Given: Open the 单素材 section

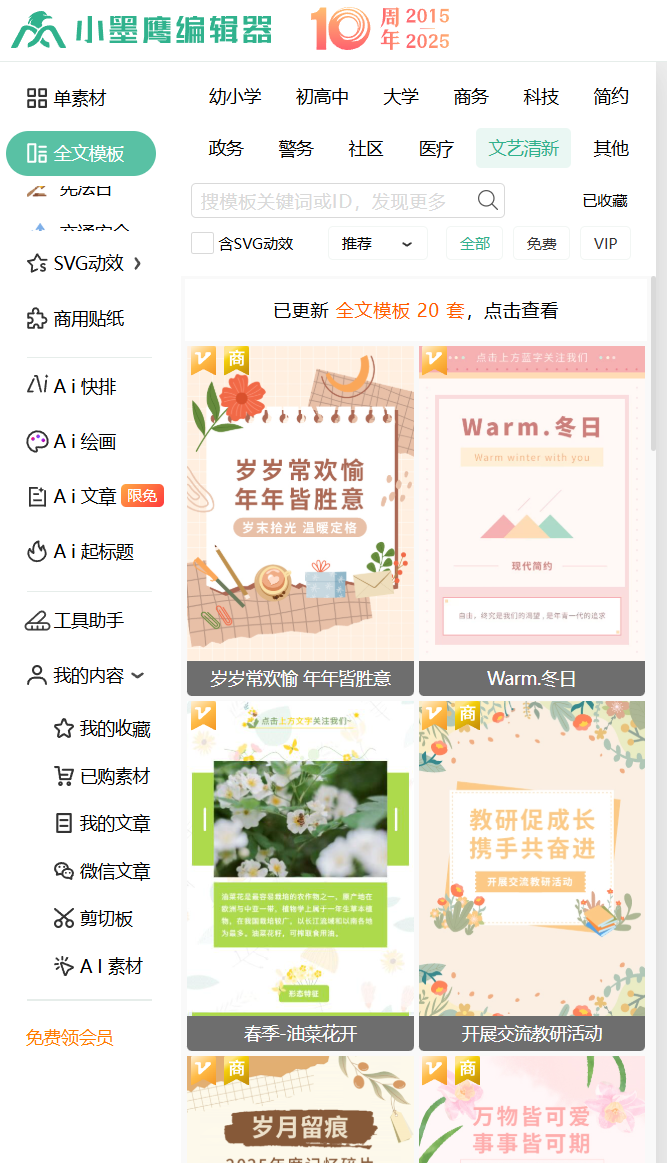Looking at the screenshot, I should click(x=66, y=98).
